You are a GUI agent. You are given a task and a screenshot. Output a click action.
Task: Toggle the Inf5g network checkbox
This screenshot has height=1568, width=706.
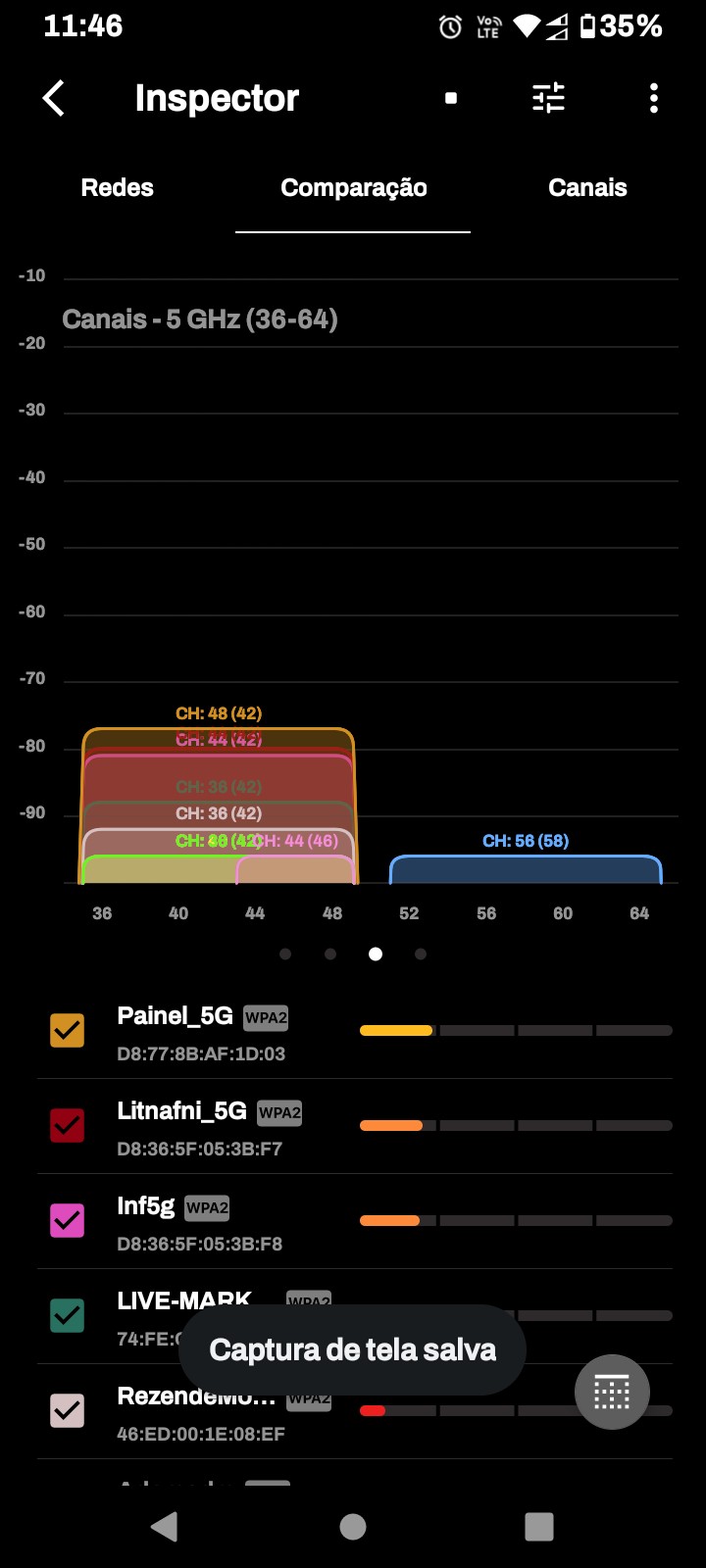coord(68,1220)
